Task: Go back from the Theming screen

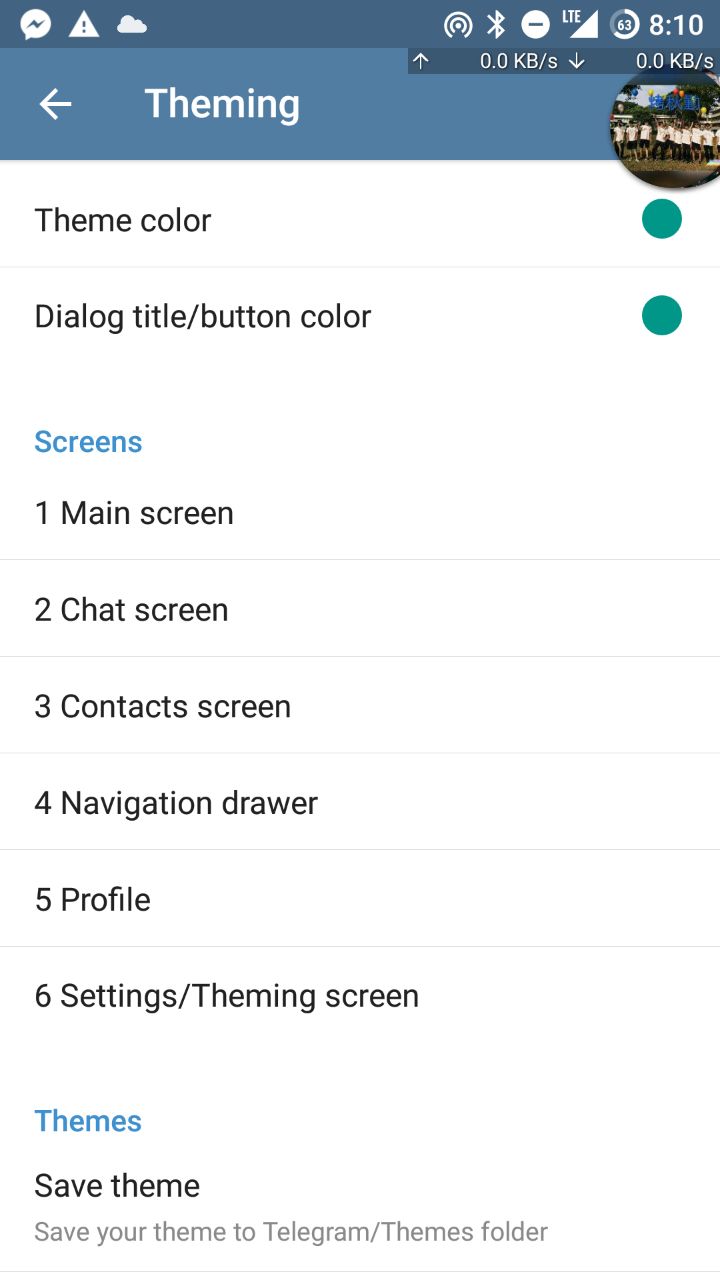Action: [55, 104]
